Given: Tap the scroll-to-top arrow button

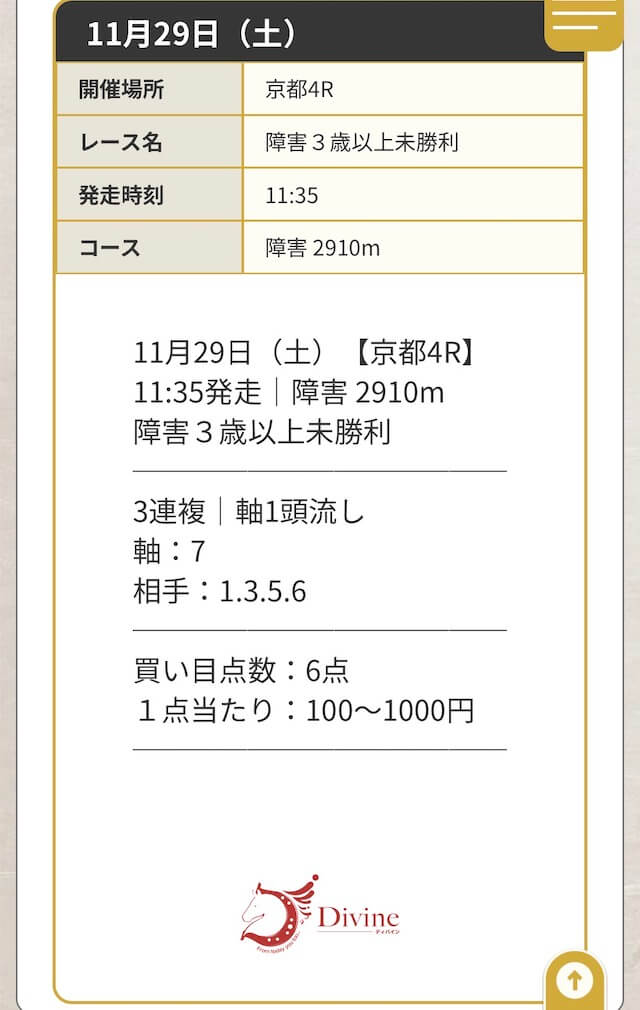Looking at the screenshot, I should [574, 980].
